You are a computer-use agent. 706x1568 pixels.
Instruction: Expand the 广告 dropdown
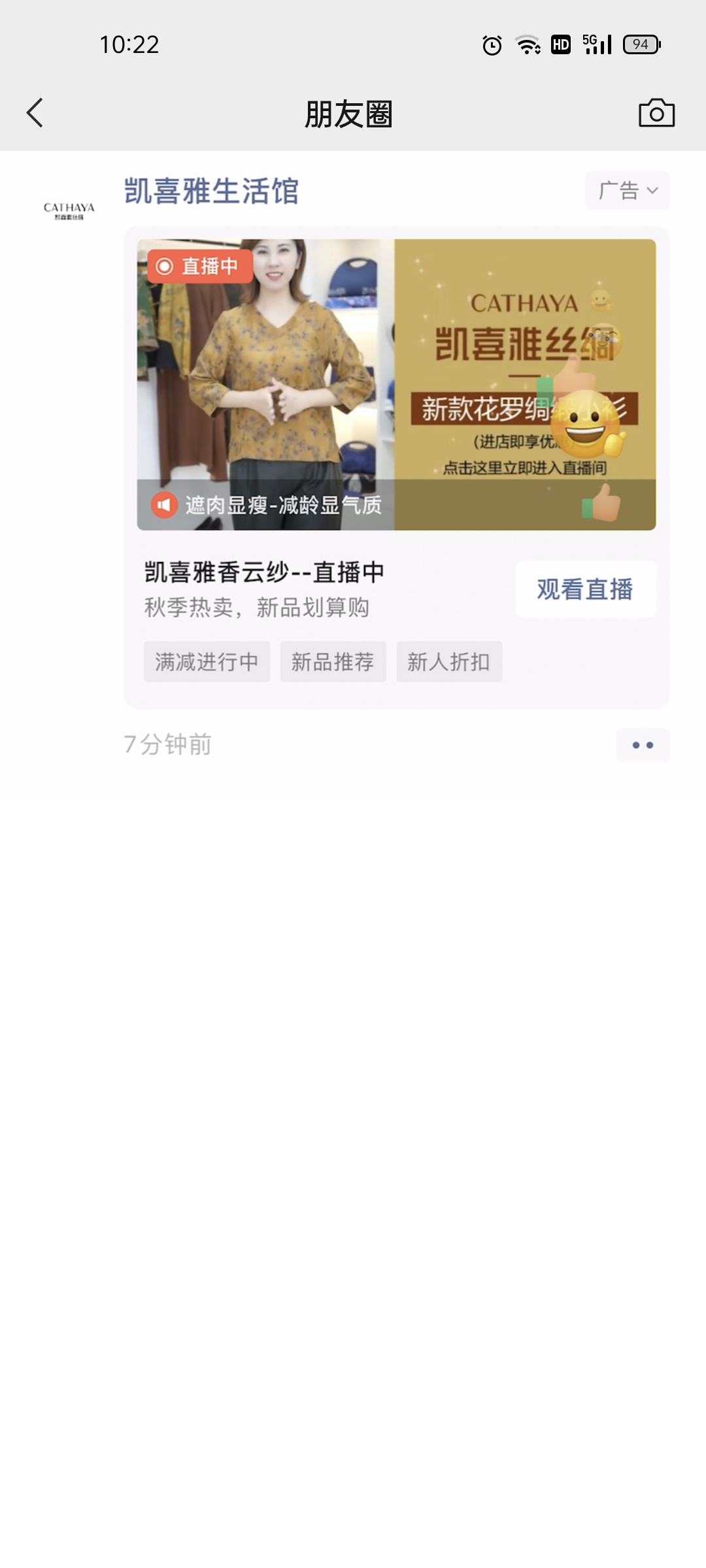point(627,191)
